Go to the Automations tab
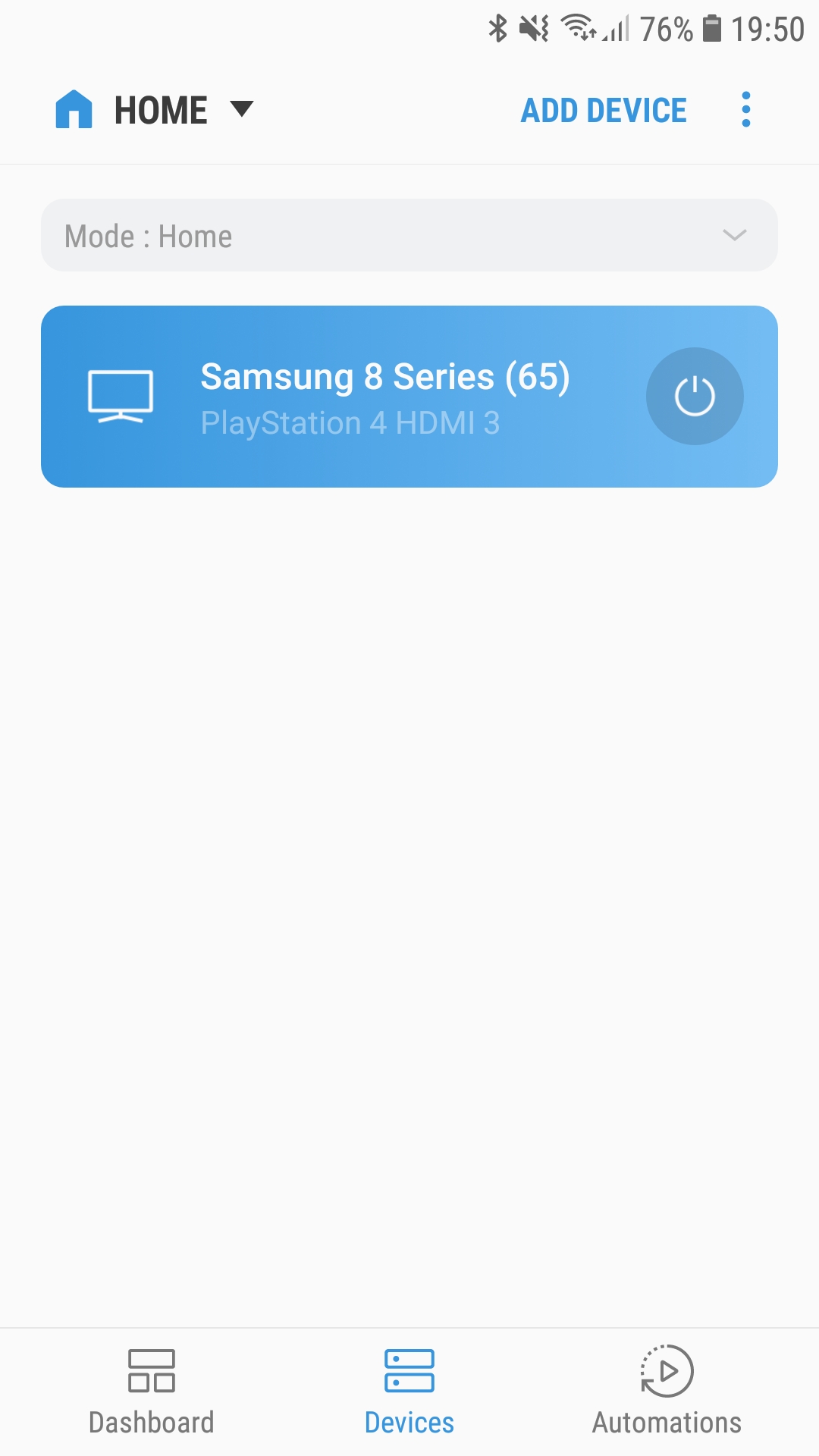This screenshot has height=1456, width=819. coord(667,1392)
